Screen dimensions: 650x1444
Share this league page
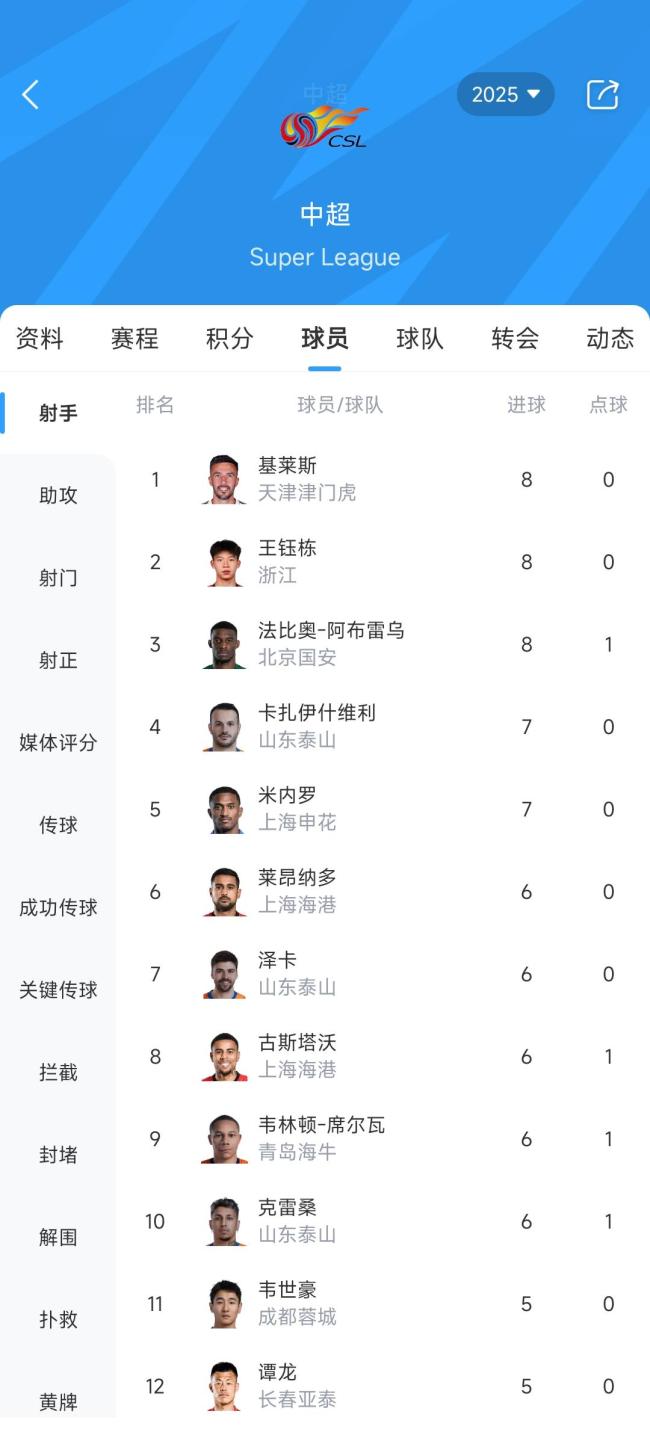(x=602, y=95)
